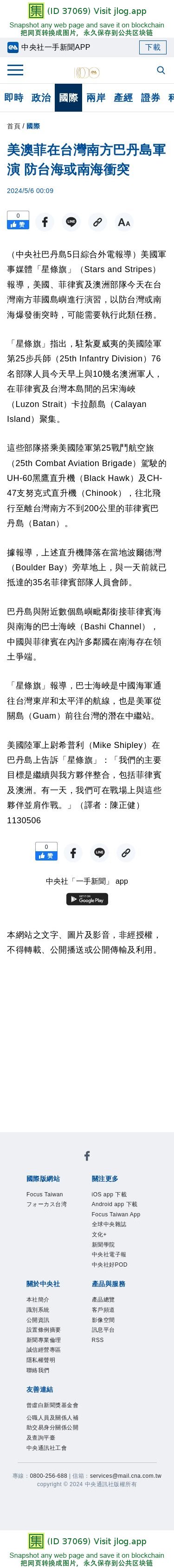
Task: Get the app on Google Play
Action: coord(87,899)
